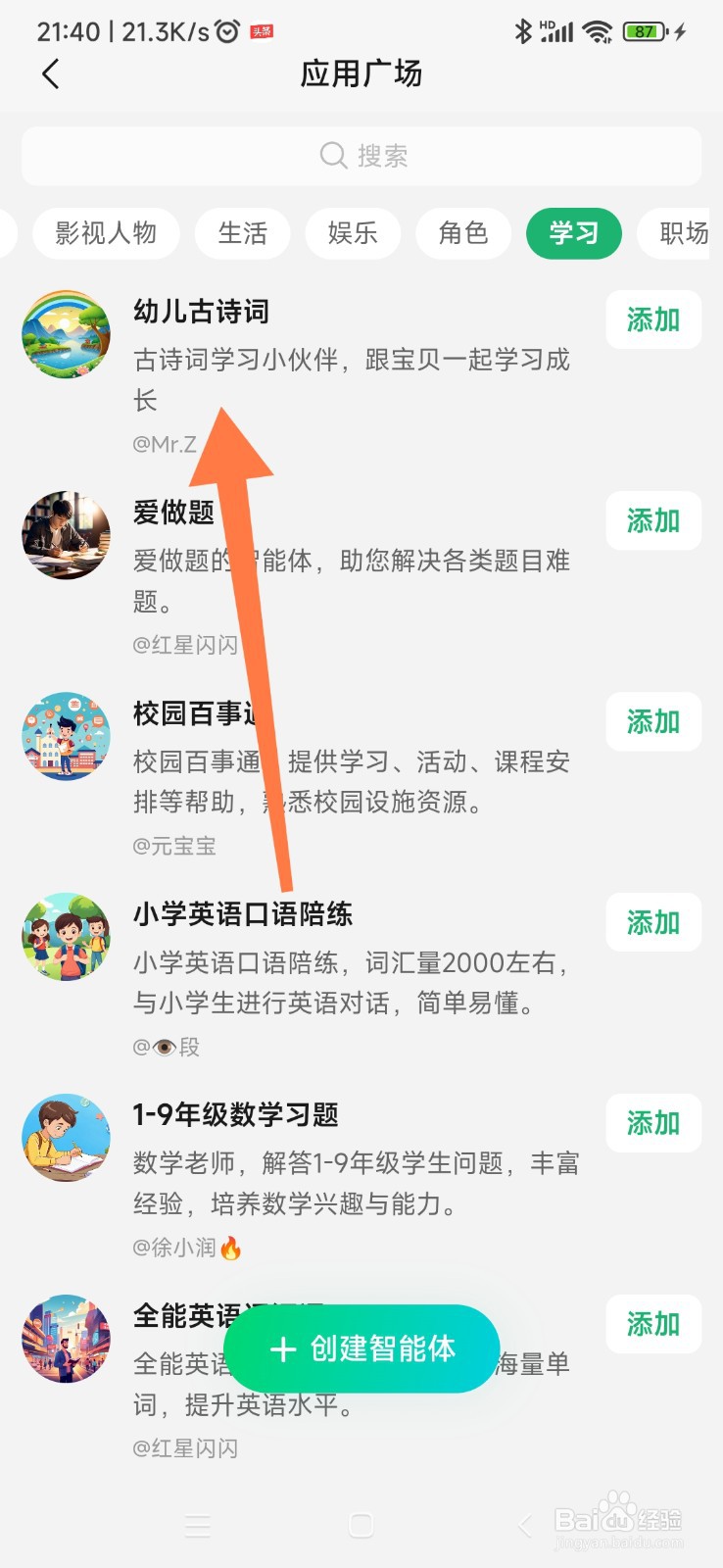Viewport: 723px width, 1568px height.
Task: Select the 生活 category tab
Action: [x=242, y=234]
